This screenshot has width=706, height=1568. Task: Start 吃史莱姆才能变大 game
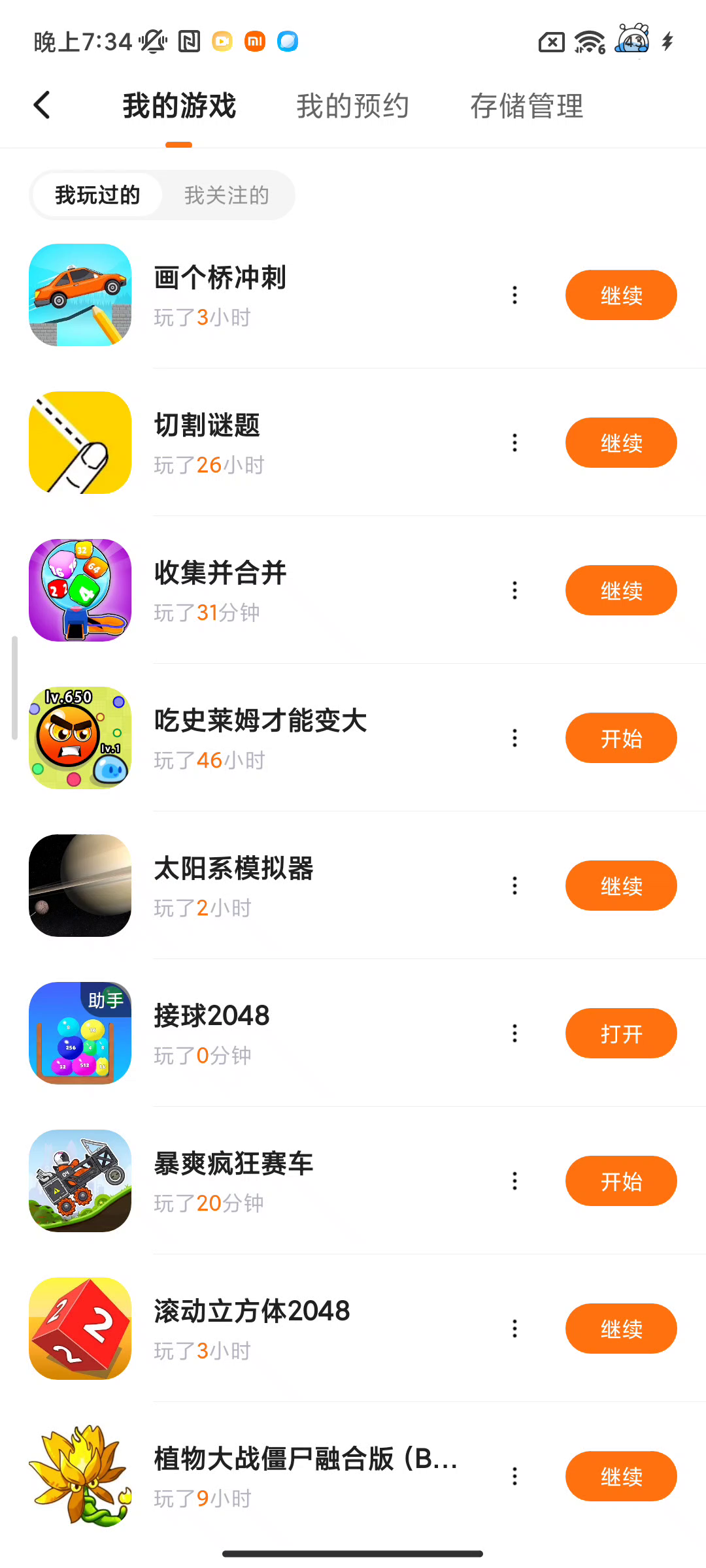click(x=620, y=738)
